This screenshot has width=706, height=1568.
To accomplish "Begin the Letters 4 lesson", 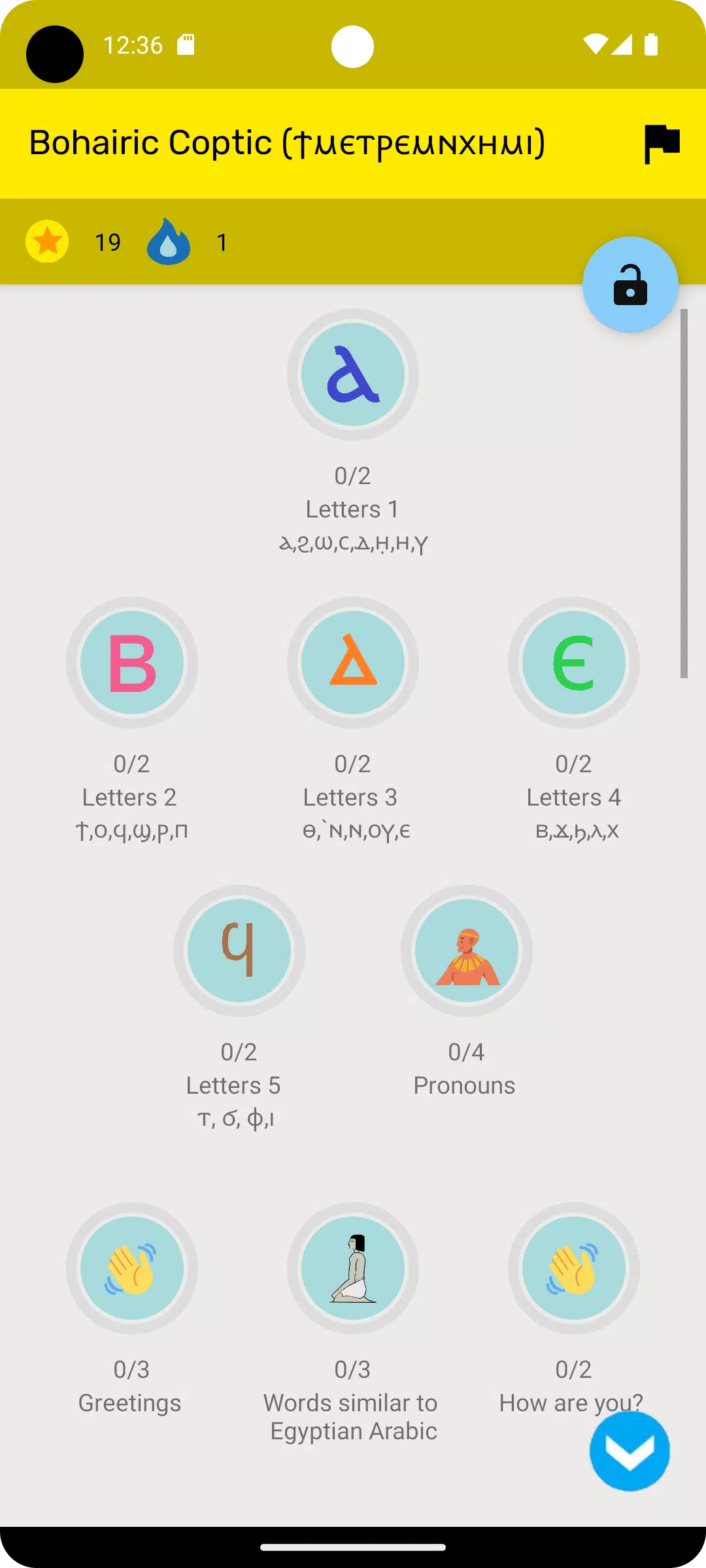I will tap(573, 662).
